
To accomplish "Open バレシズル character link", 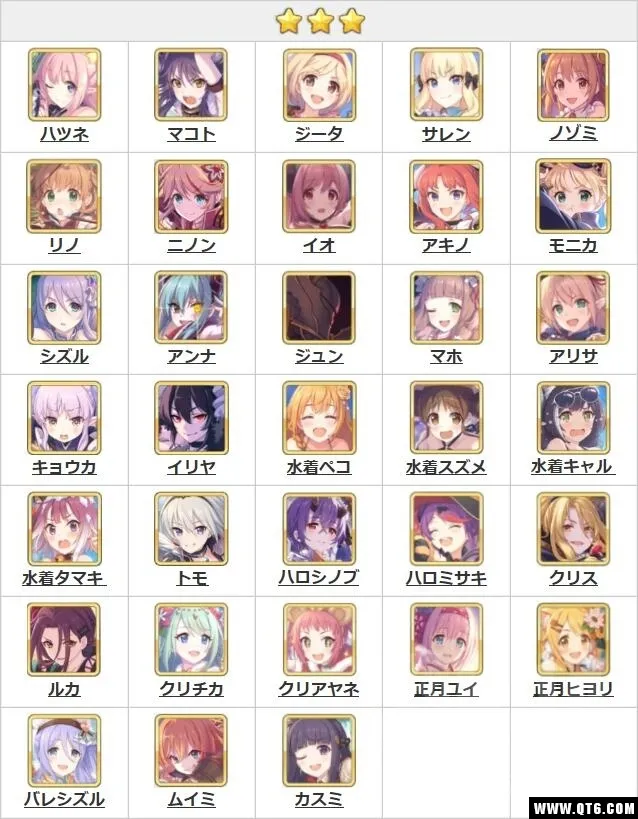I will coord(64,800).
